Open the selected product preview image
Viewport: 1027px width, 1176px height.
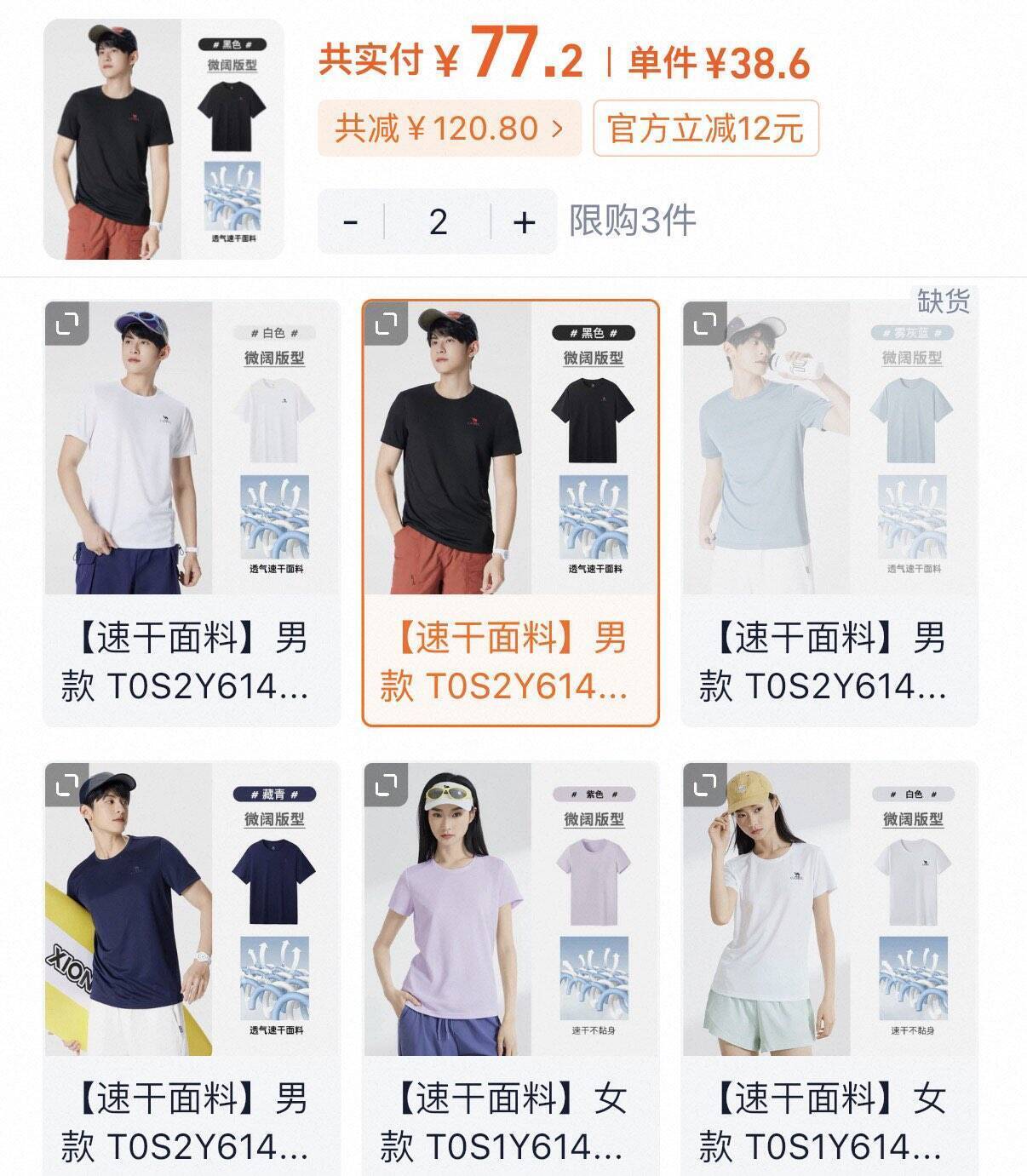pyautogui.click(x=163, y=140)
